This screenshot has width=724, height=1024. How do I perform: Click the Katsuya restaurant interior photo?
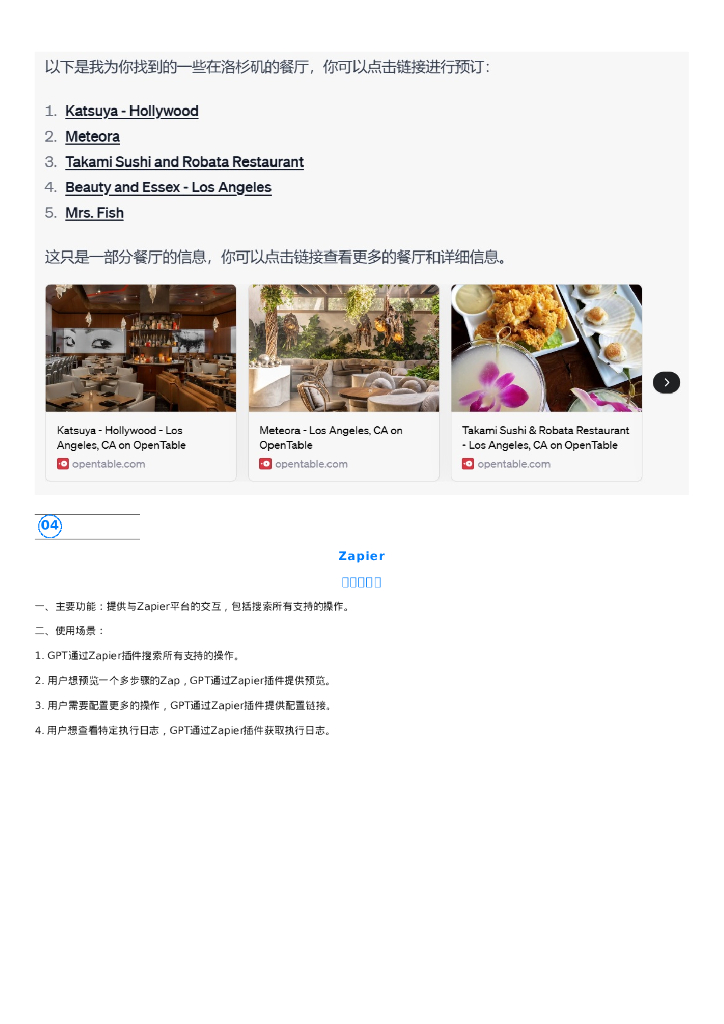tap(140, 348)
